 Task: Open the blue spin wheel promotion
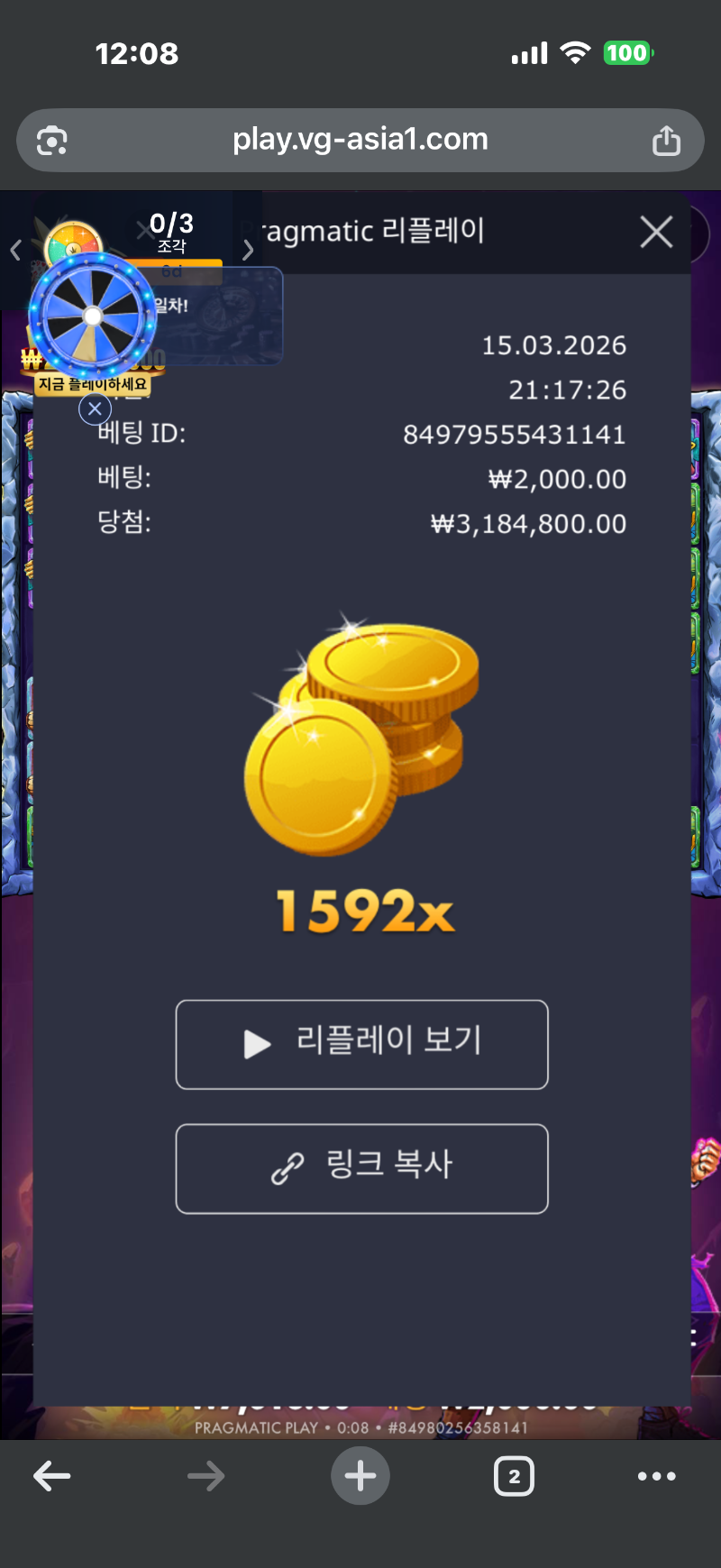(92, 316)
